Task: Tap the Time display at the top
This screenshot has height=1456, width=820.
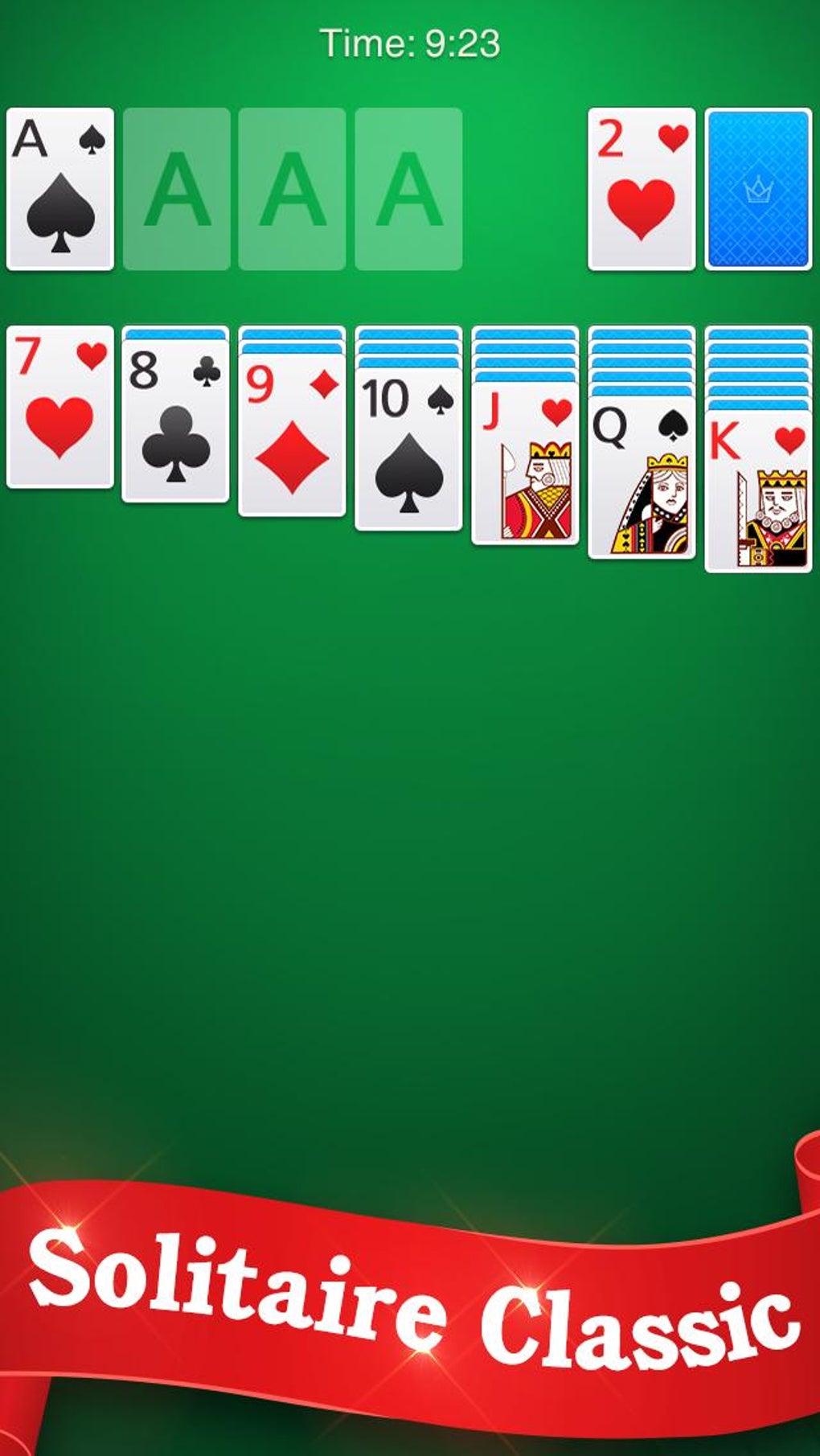Action: click(410, 39)
